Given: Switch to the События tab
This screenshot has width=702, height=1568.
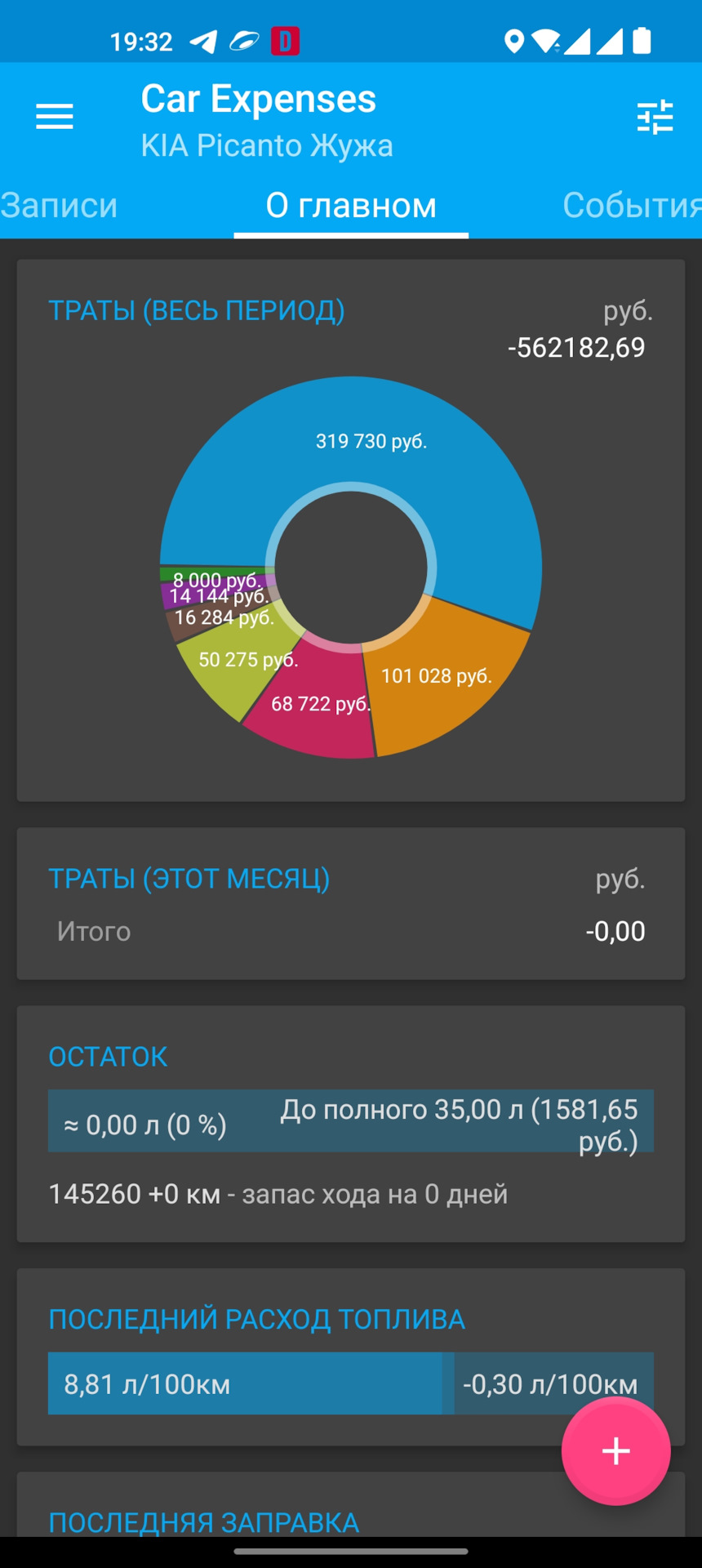Looking at the screenshot, I should pos(631,205).
